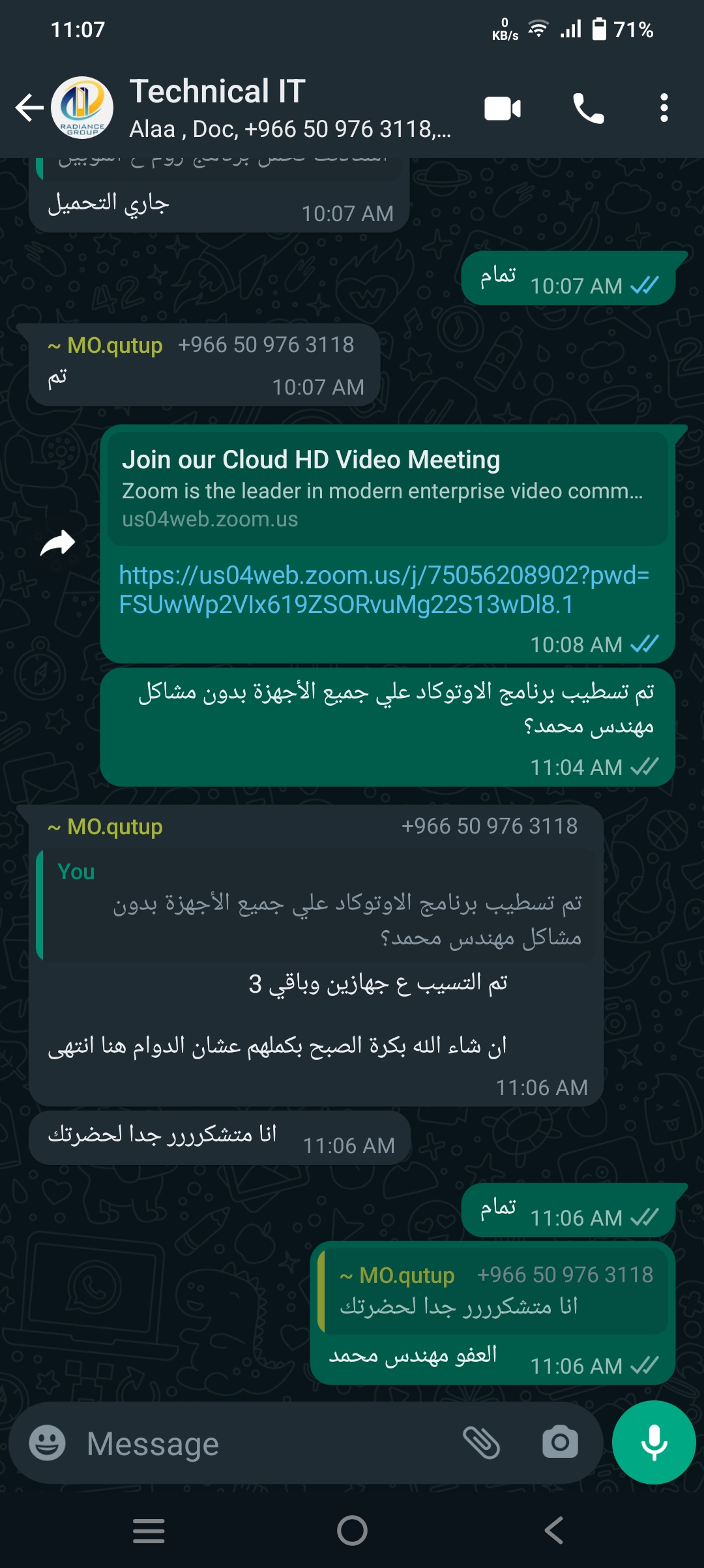Open the camera from the message bar

coord(560,1443)
